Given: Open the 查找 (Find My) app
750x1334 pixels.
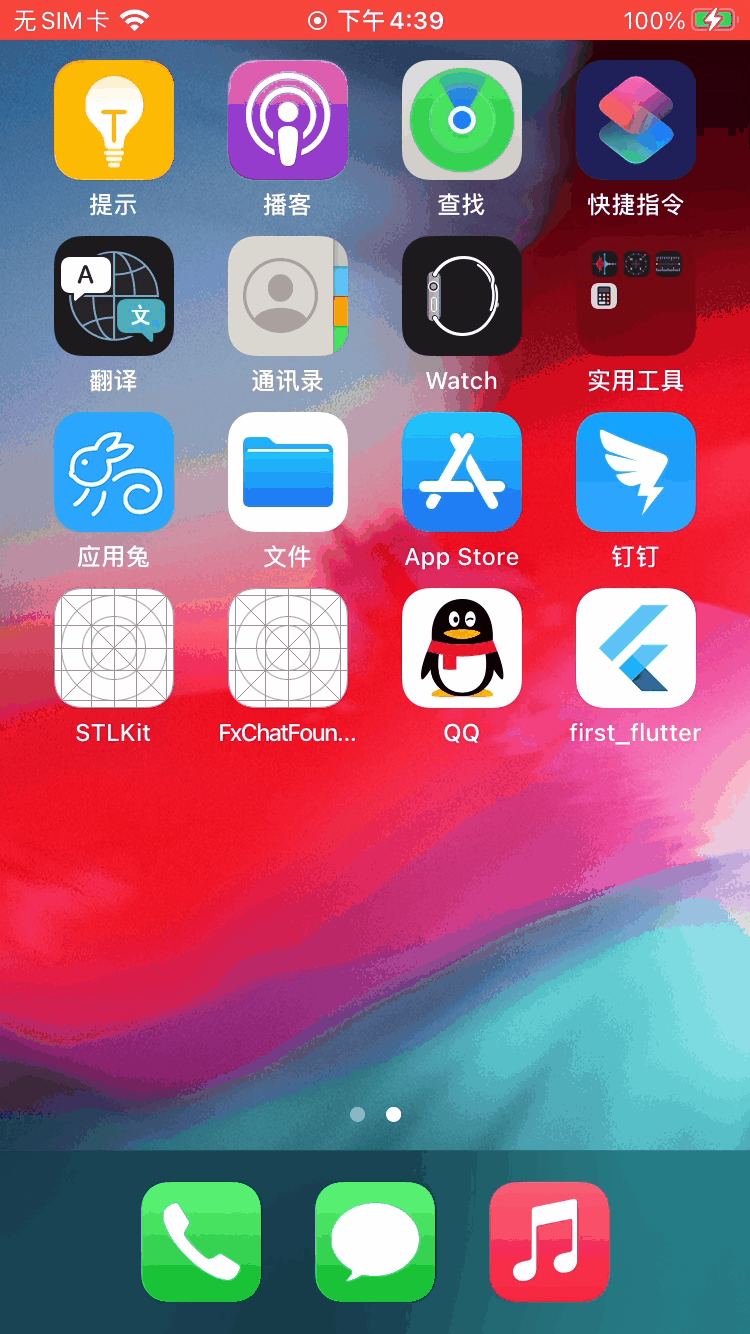Looking at the screenshot, I should [462, 120].
